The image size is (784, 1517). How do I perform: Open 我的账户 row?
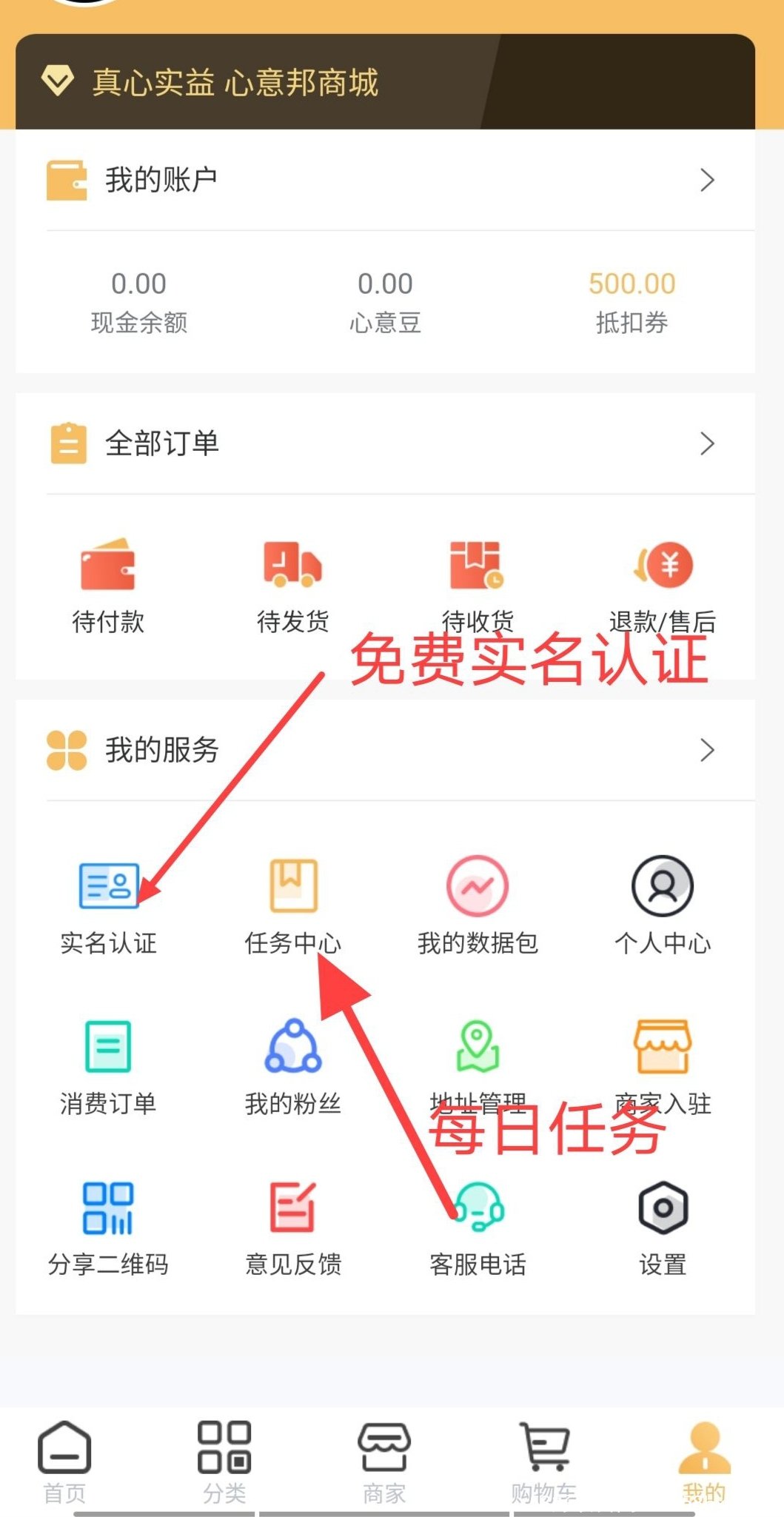coord(385,180)
